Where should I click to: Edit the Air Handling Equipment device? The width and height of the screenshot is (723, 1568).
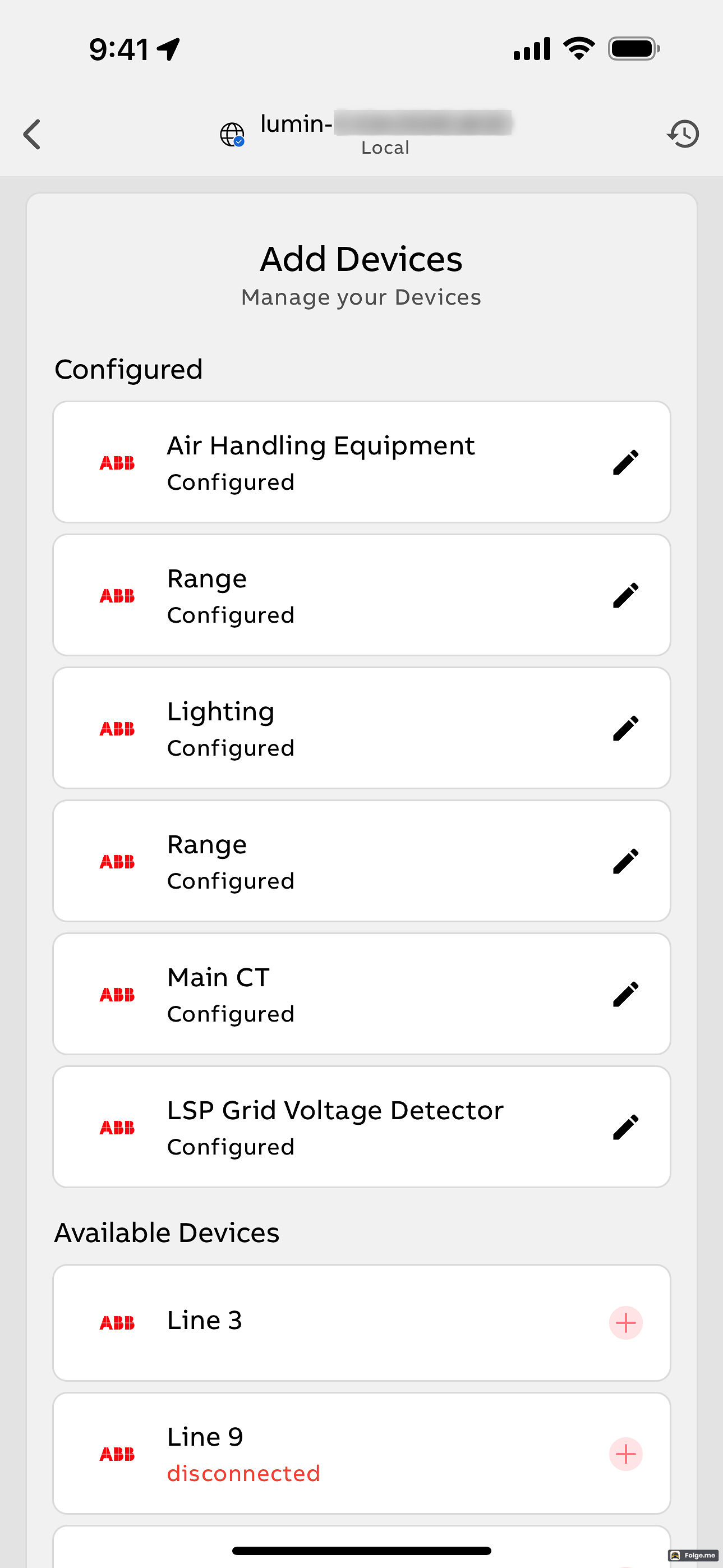[x=625, y=463]
